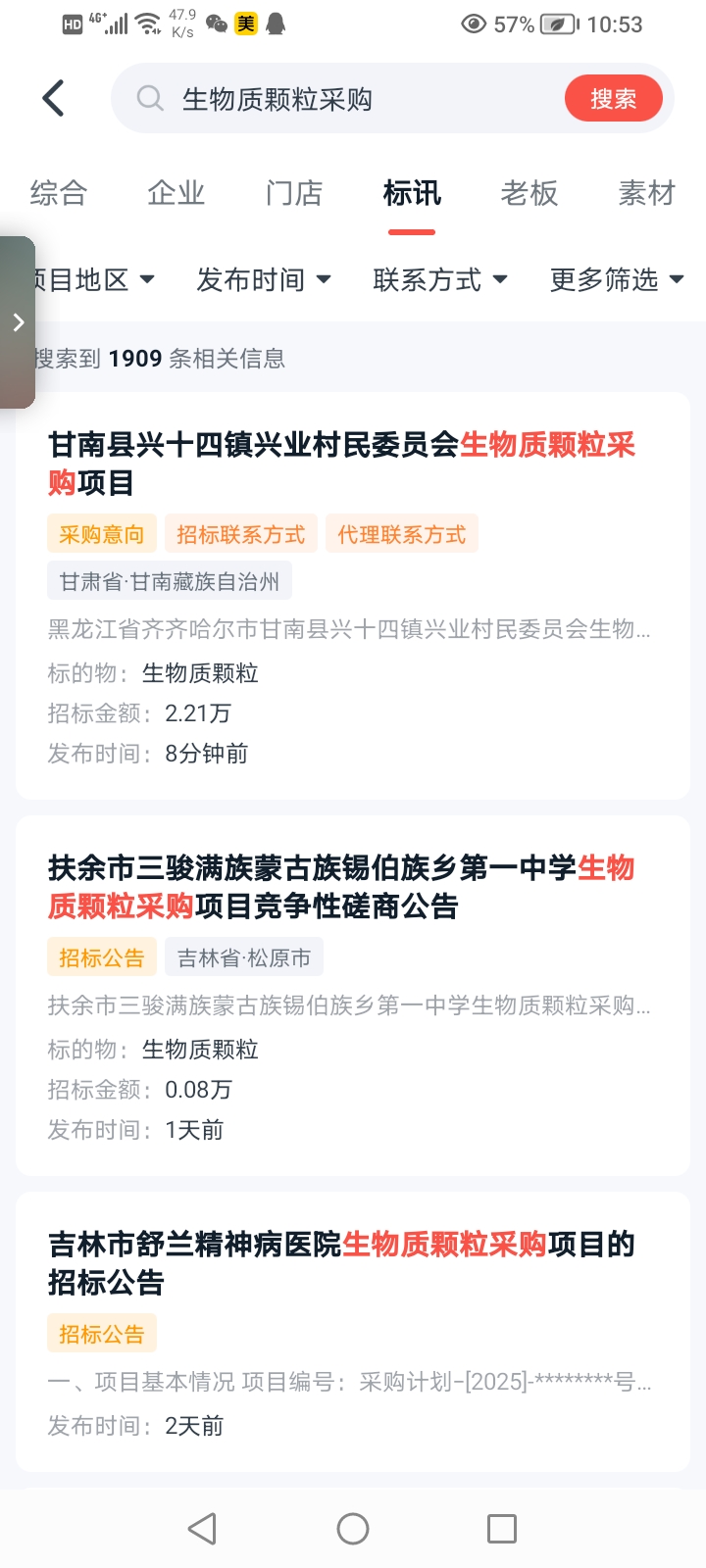This screenshot has width=706, height=1568.
Task: Tap the red 搜索 button
Action: click(x=613, y=99)
